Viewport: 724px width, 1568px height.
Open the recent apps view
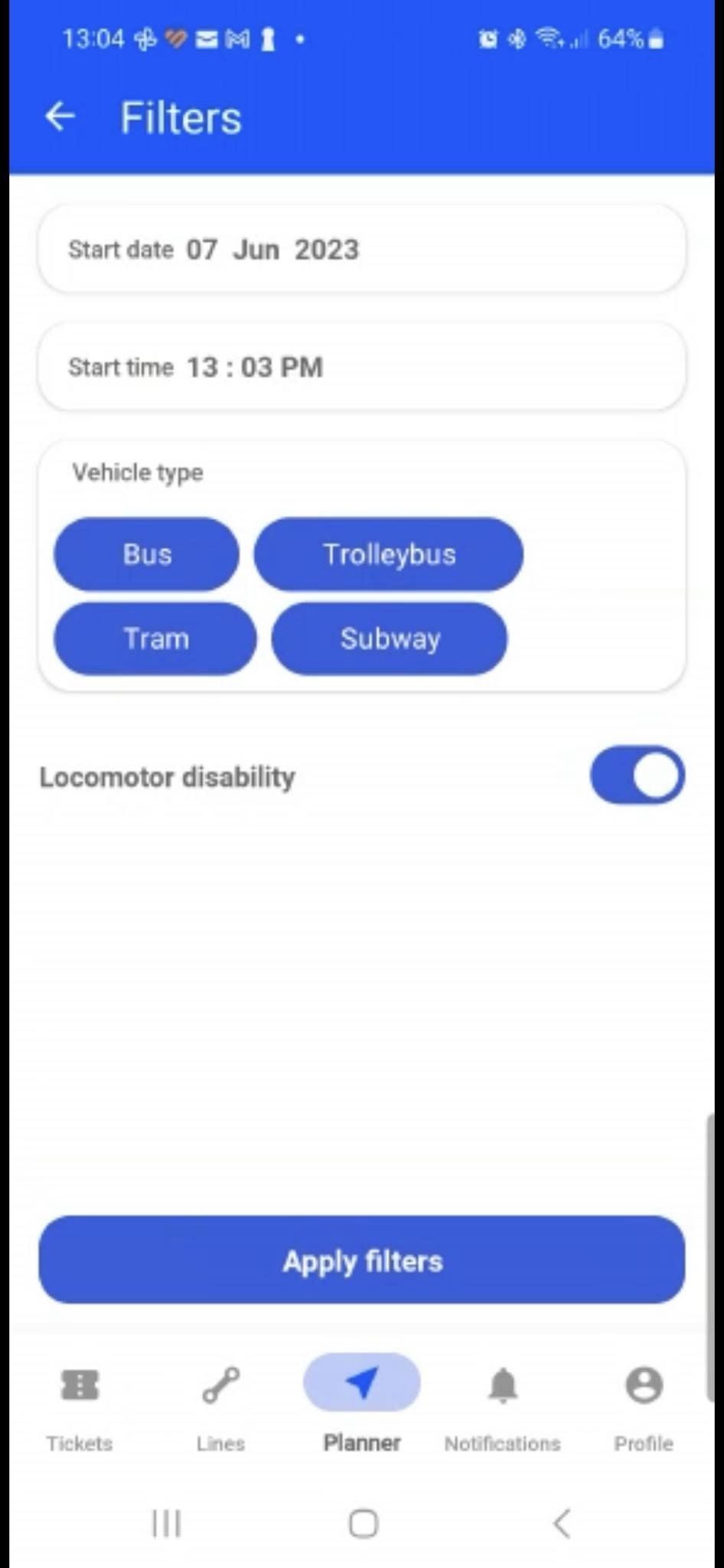(x=166, y=1523)
